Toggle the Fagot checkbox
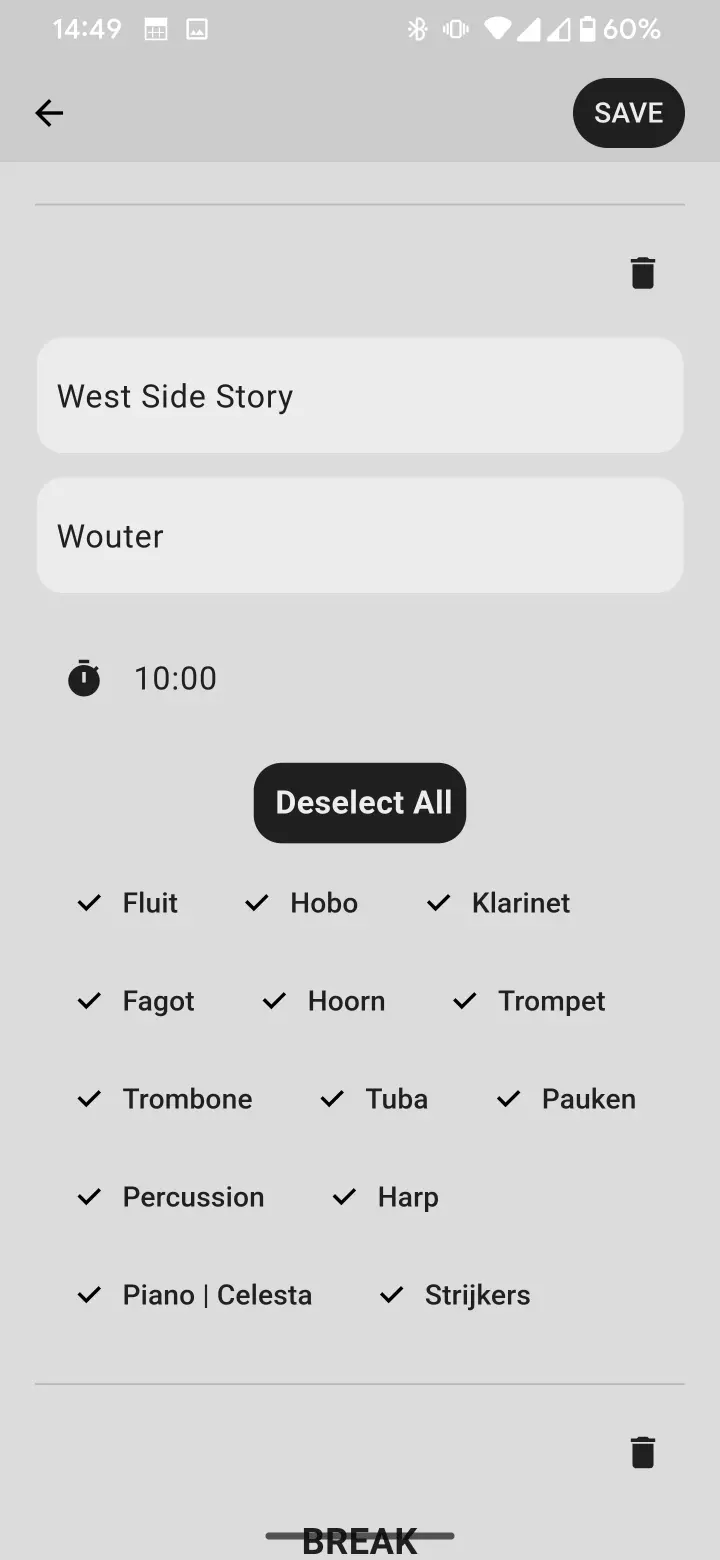This screenshot has width=720, height=1560. pos(136,1001)
